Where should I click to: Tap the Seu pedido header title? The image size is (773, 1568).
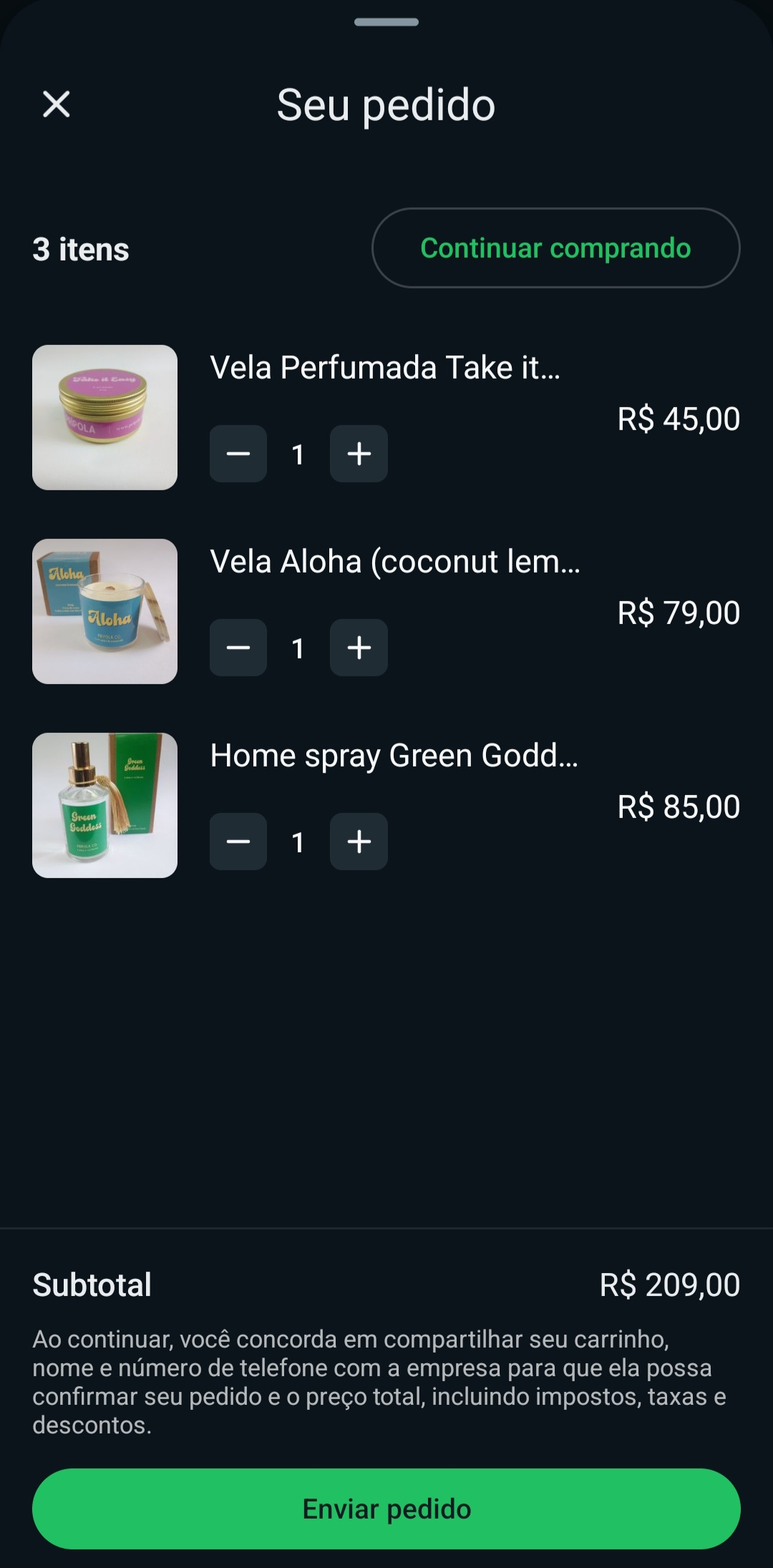coord(385,104)
